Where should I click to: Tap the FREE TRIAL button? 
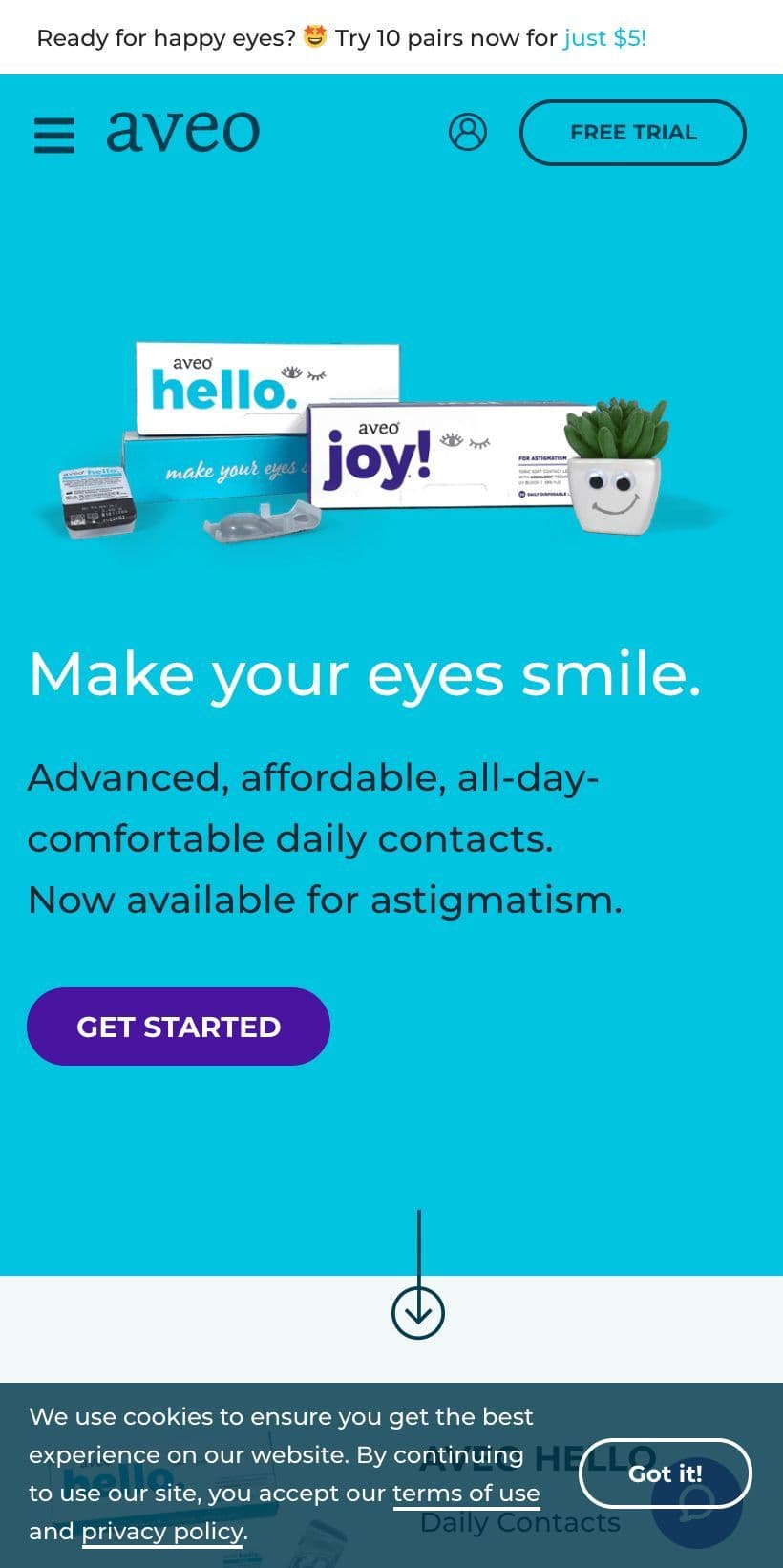point(632,133)
